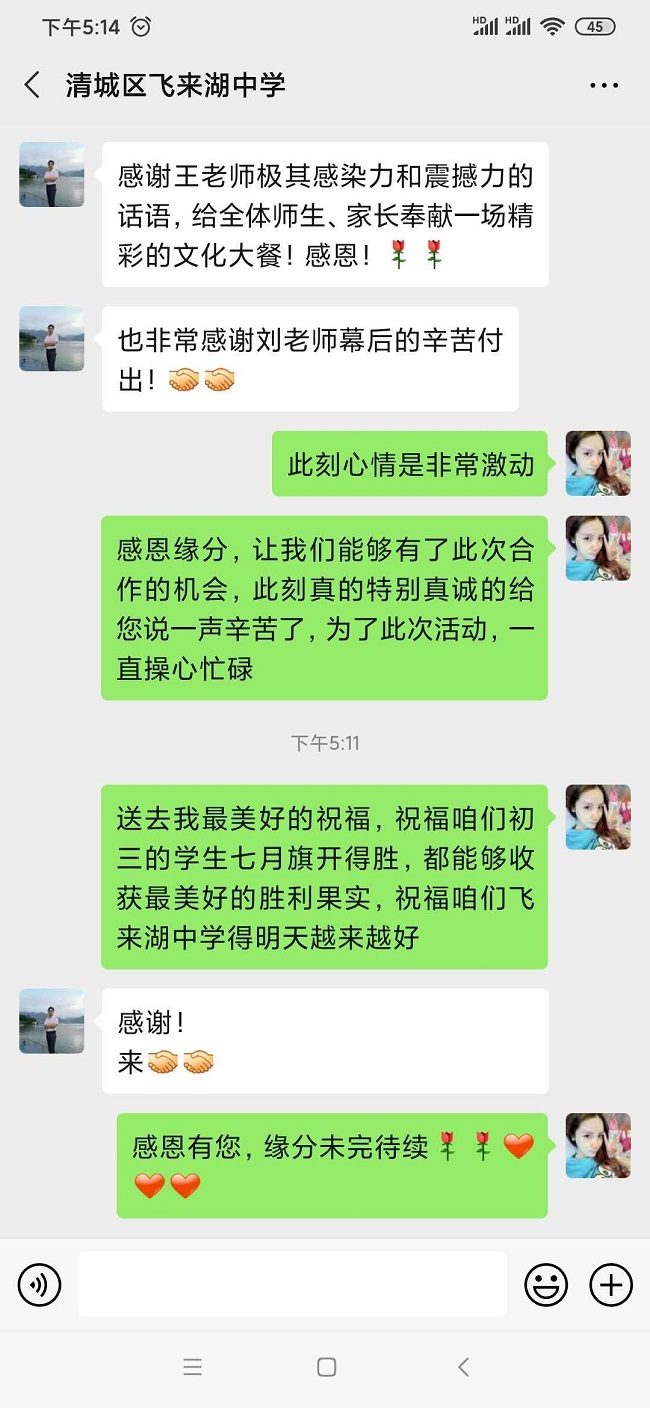Viewport: 650px width, 1408px height.
Task: Tap the message text field
Action: (292, 1284)
